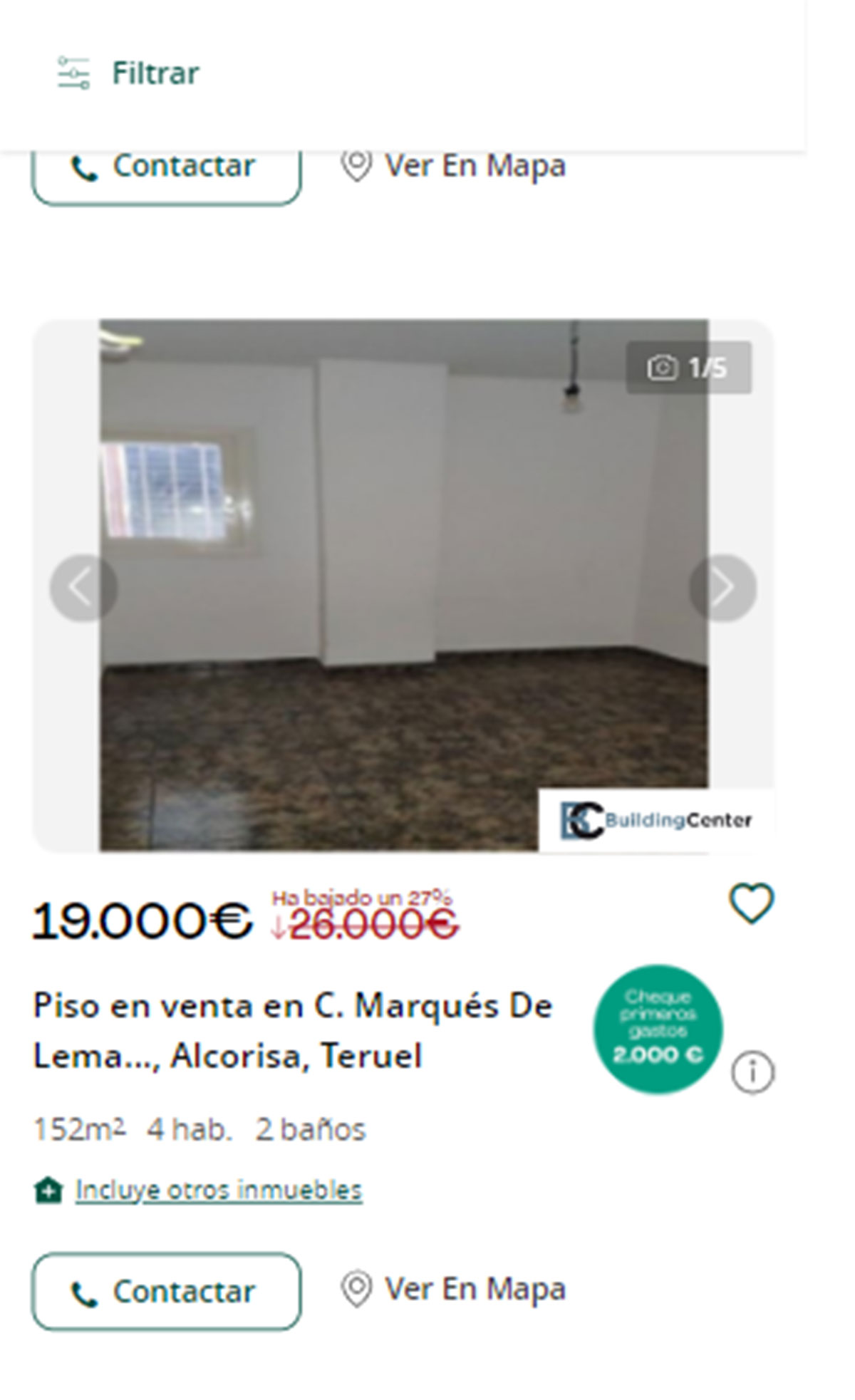This screenshot has width=855, height=1400.
Task: Click the phone icon on the top Contactar button
Action: [x=85, y=167]
